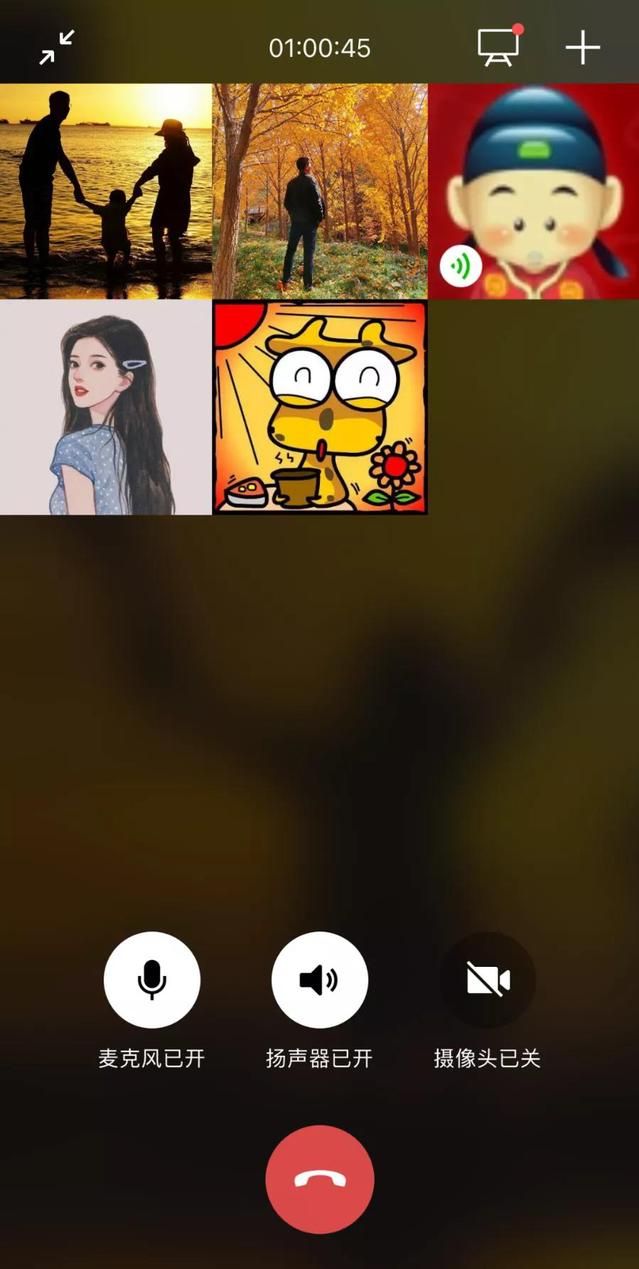Select the family beach sunset participant tile
This screenshot has height=1269, width=639.
point(106,191)
